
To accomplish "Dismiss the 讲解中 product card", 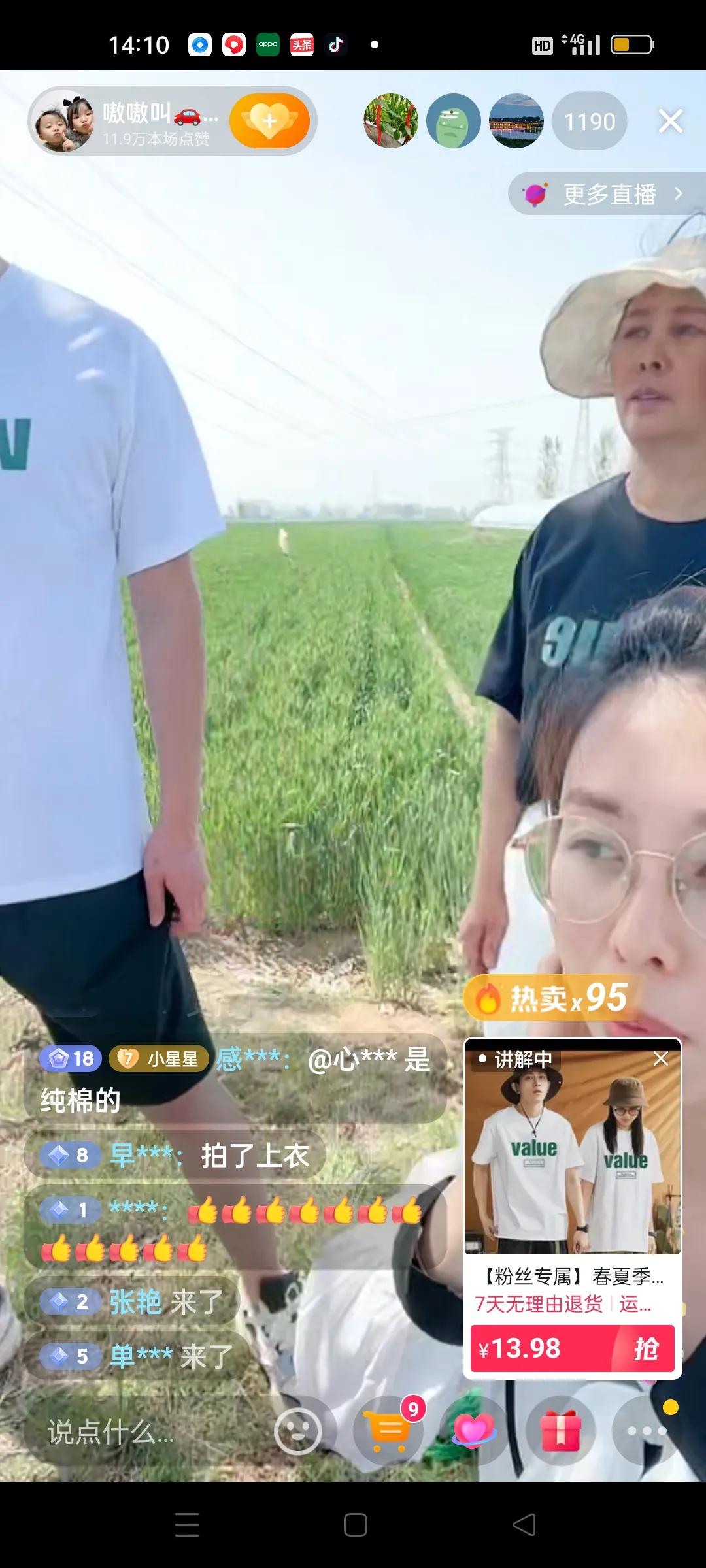I will pyautogui.click(x=661, y=1058).
